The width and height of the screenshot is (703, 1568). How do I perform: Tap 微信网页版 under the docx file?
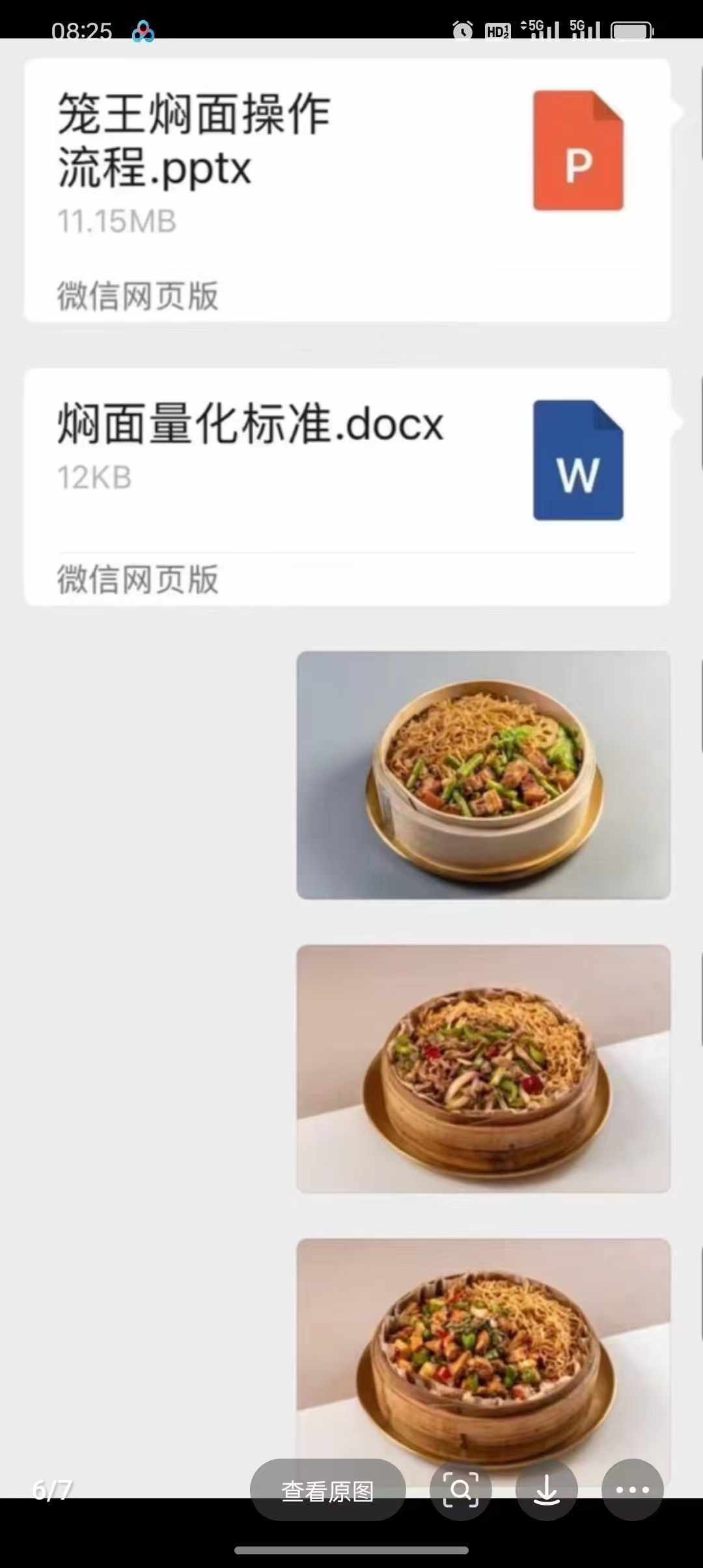[136, 578]
